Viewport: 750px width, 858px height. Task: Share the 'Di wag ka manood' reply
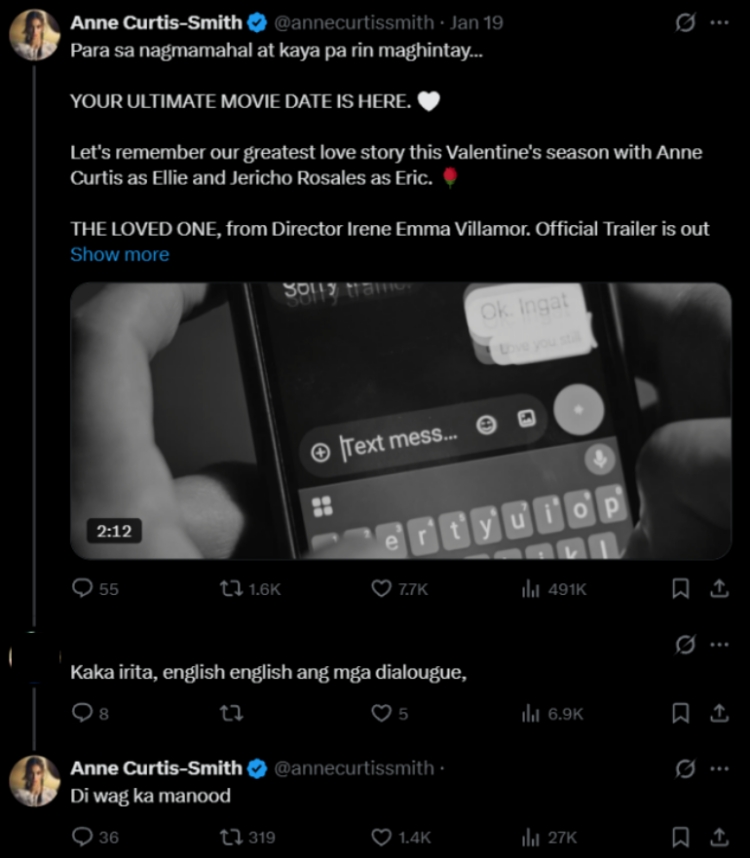pyautogui.click(x=718, y=837)
